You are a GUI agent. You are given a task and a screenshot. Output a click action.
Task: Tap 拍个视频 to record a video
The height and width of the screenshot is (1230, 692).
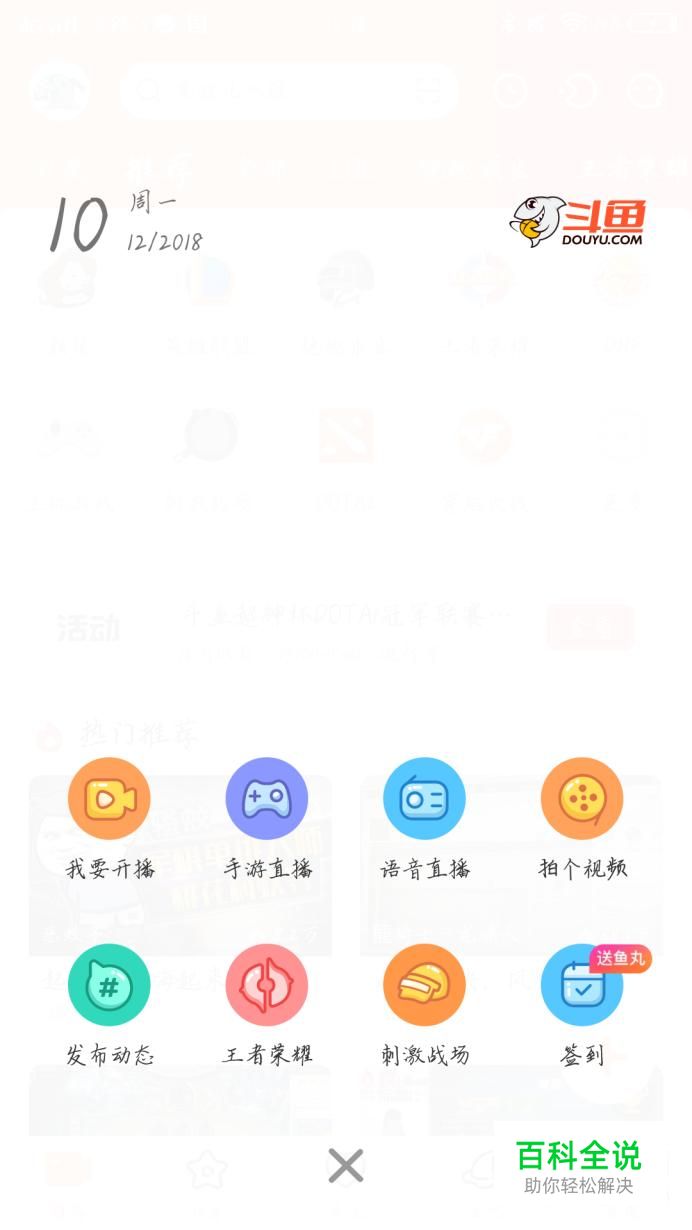coord(582,799)
